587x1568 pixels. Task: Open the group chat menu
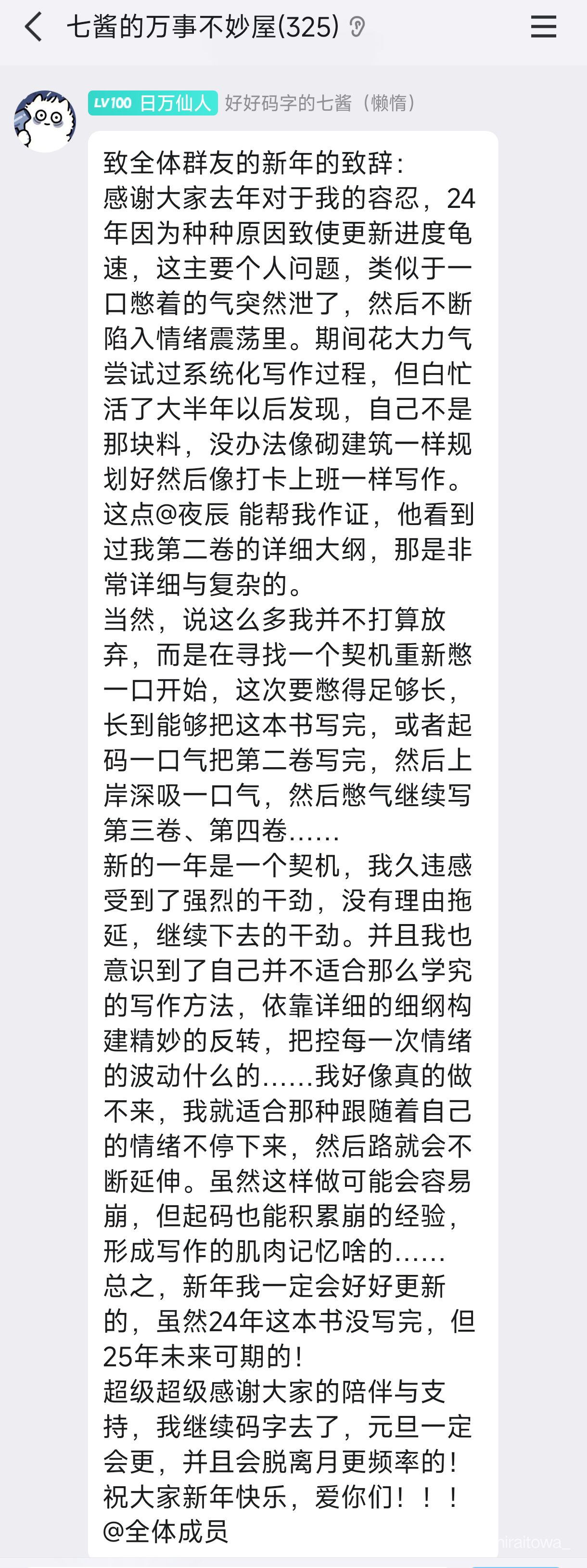(x=543, y=27)
